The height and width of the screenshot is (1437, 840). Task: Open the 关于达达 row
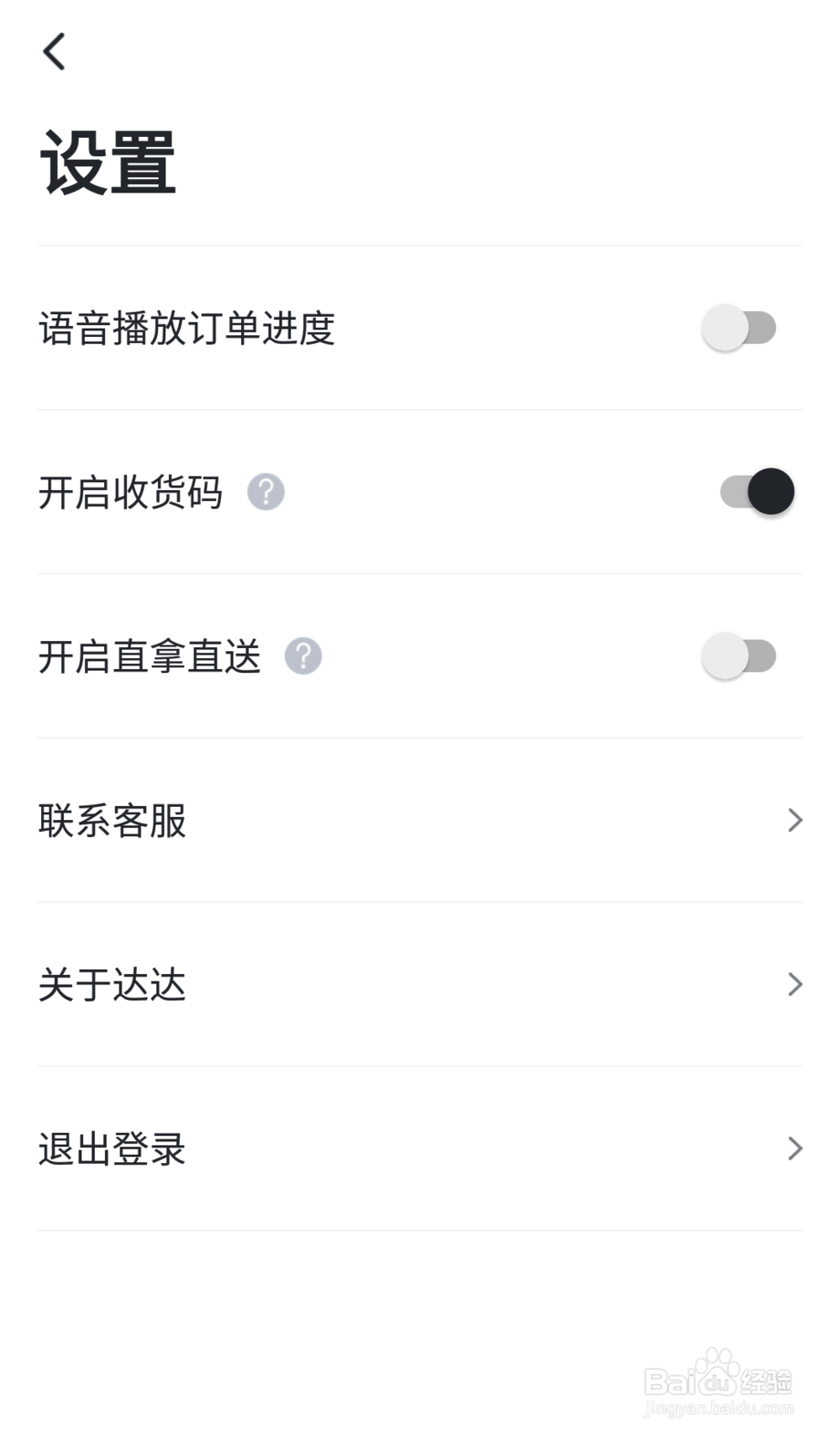(420, 984)
